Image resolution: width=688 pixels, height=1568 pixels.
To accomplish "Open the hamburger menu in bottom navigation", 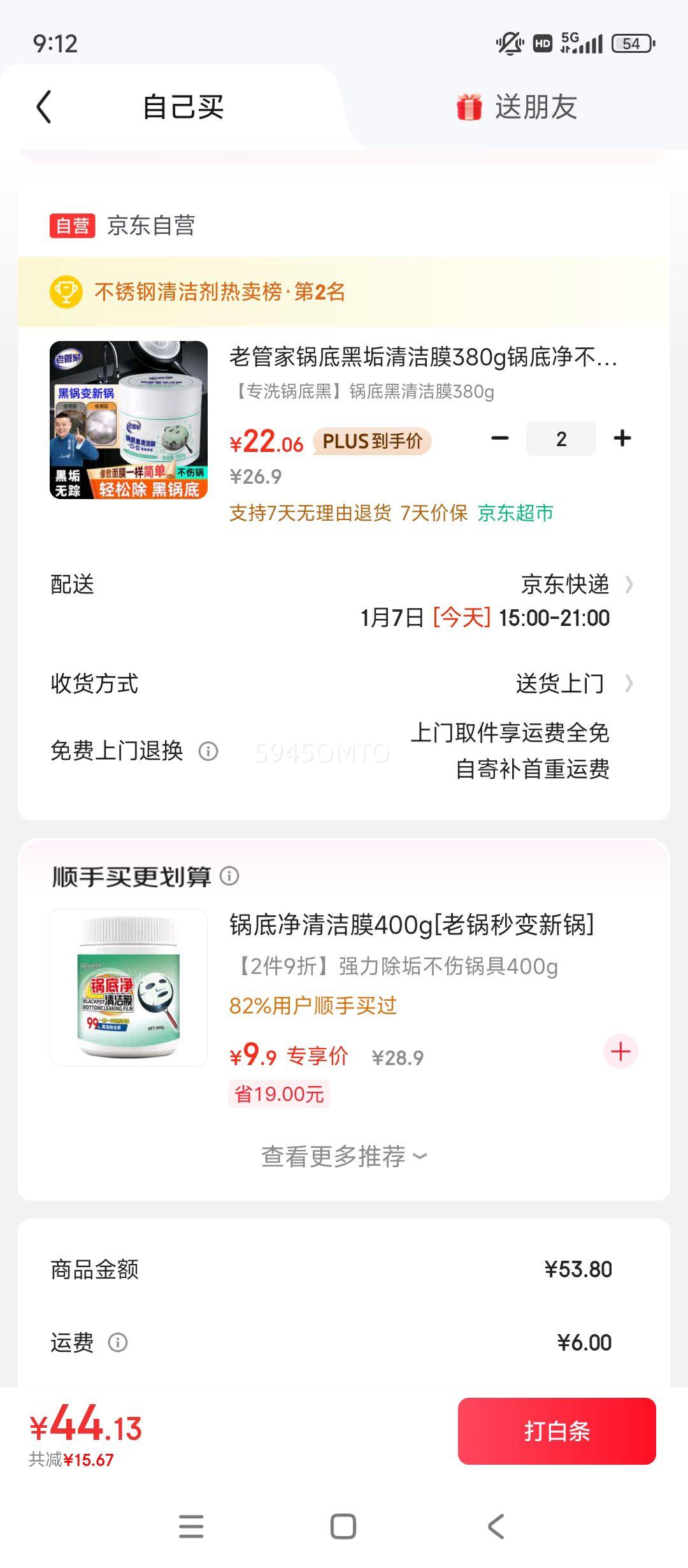I will point(191,1525).
